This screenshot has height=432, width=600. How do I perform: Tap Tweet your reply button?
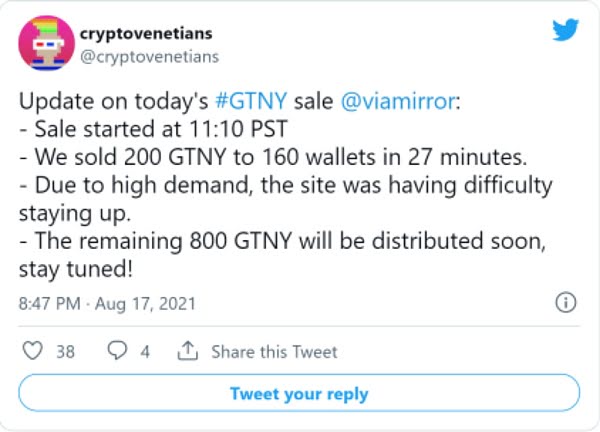pyautogui.click(x=299, y=393)
